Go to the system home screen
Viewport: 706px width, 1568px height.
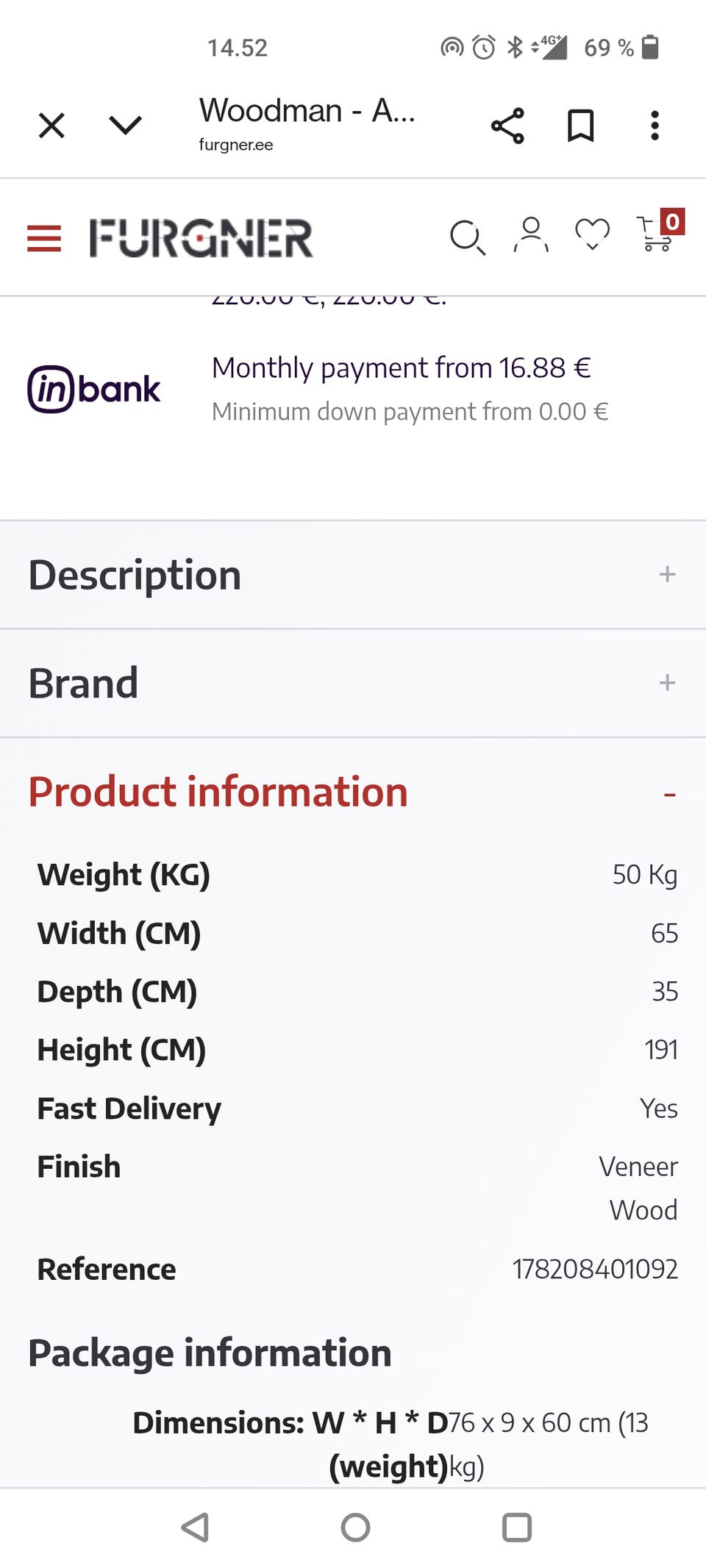355,1527
